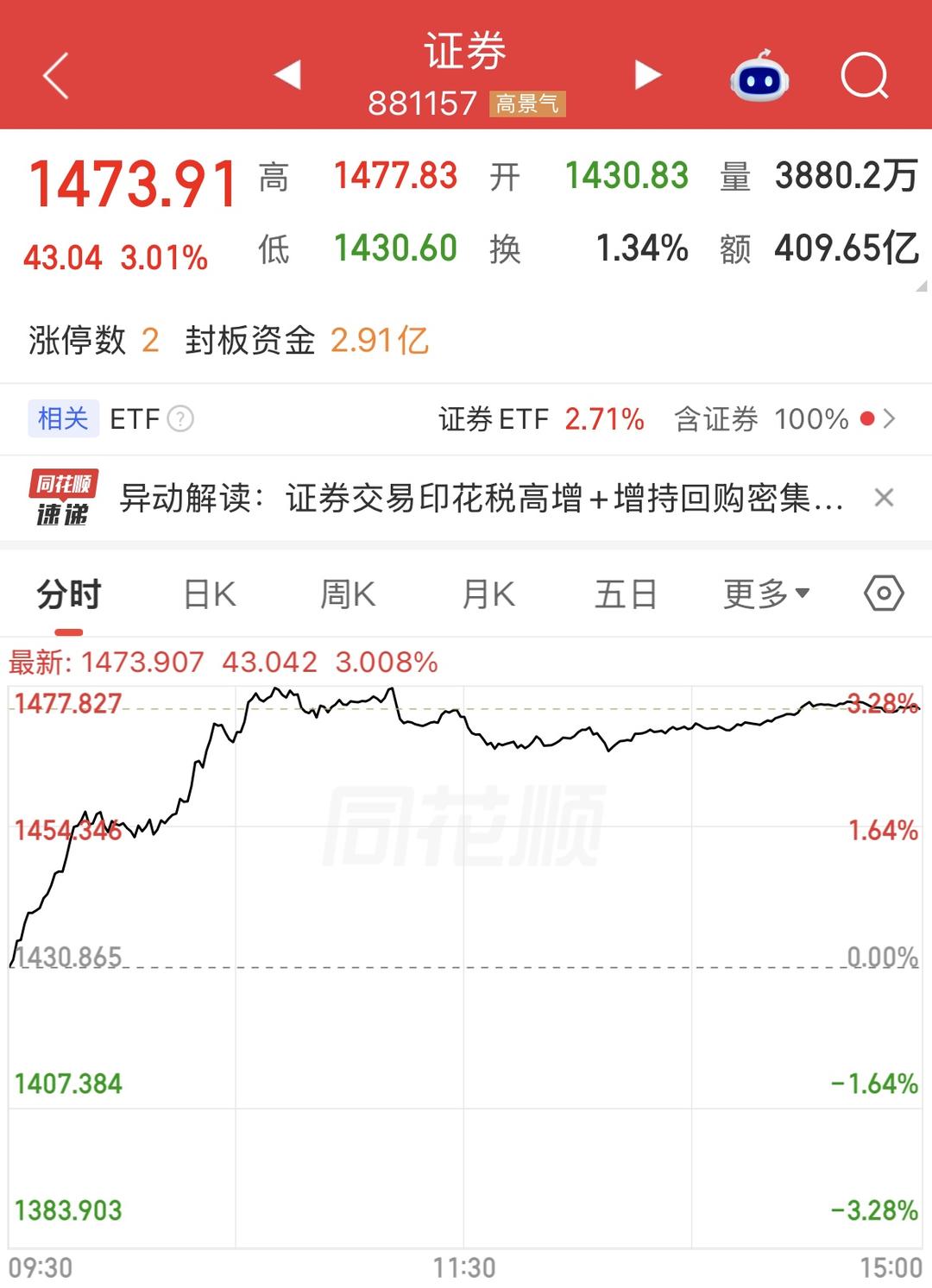This screenshot has width=932, height=1288.
Task: Show ETF help question mark
Action: point(180,419)
